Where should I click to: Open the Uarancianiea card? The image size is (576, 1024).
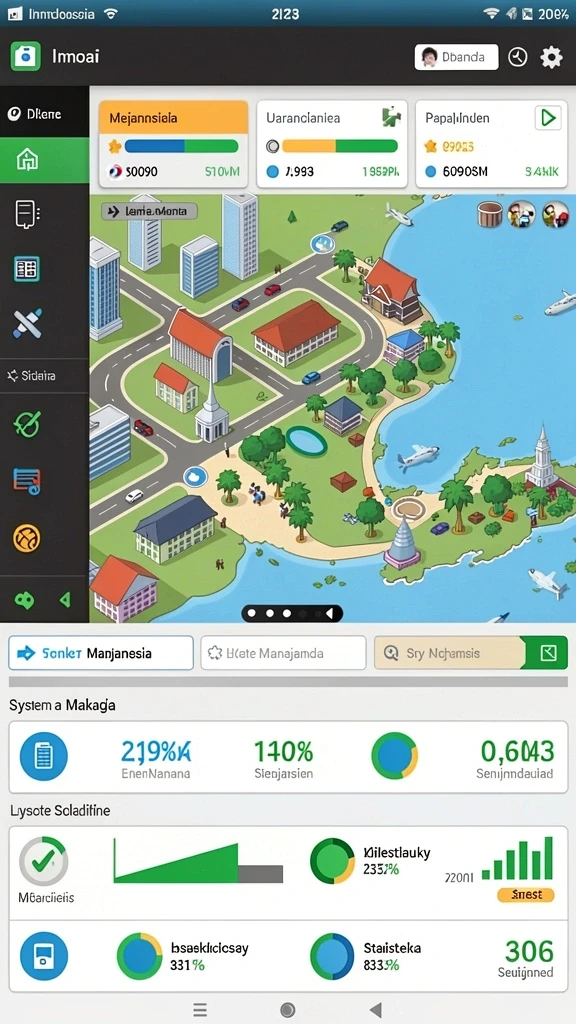(x=332, y=144)
